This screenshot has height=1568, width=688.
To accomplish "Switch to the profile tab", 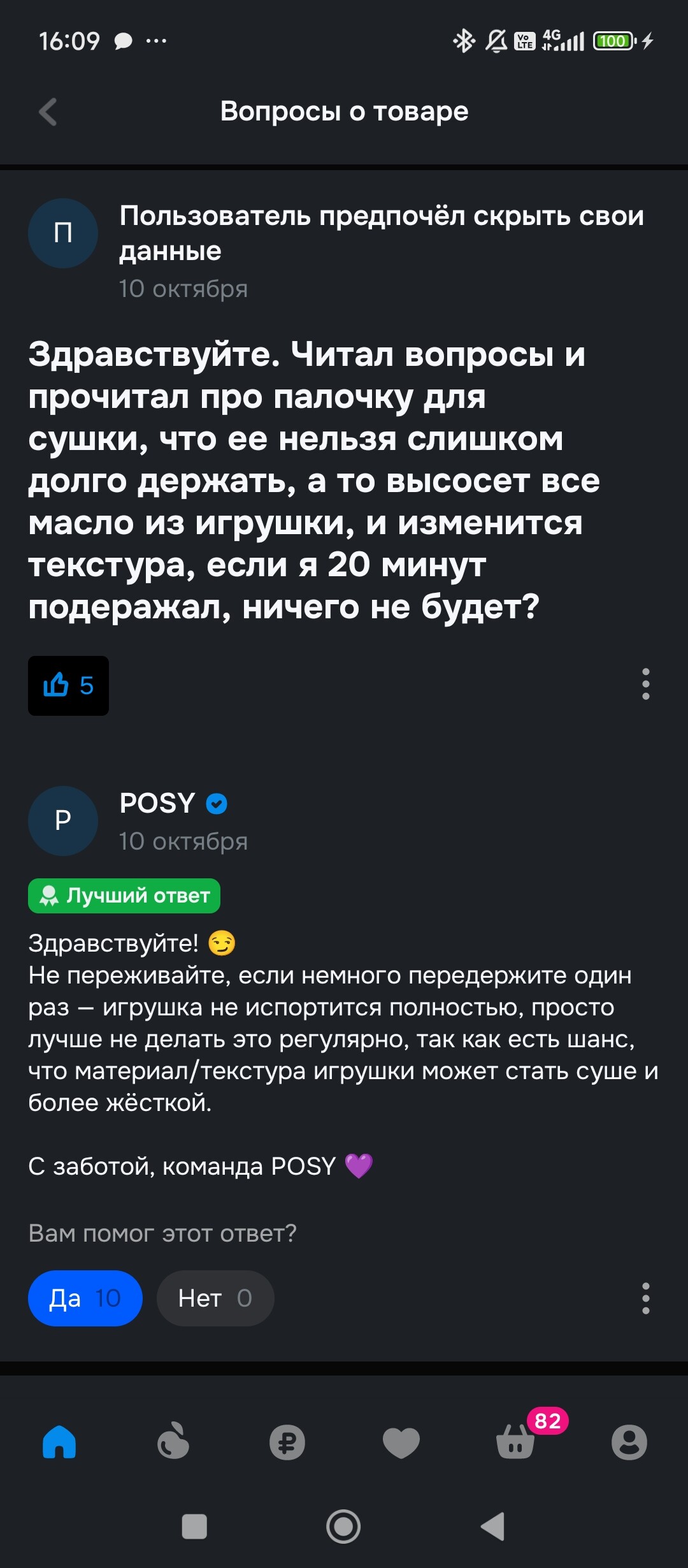I will point(629,1442).
